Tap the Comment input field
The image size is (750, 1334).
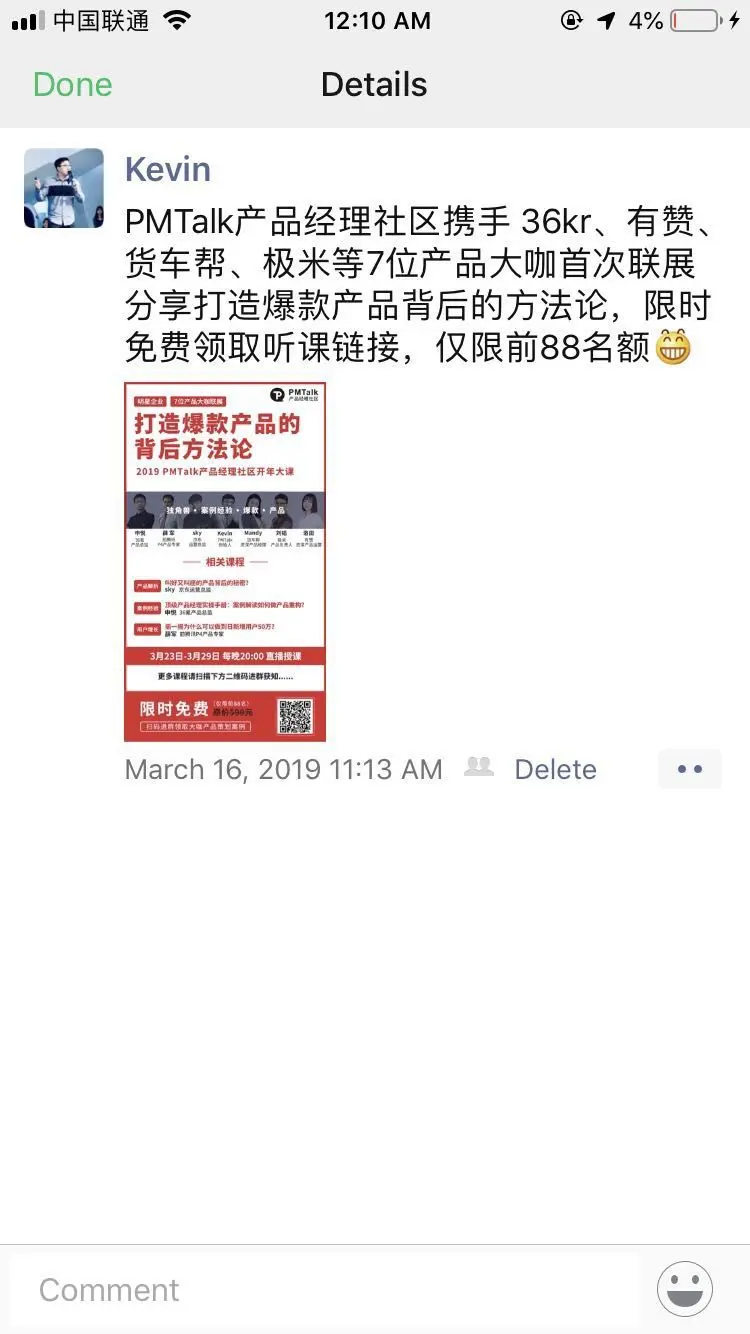click(325, 1289)
